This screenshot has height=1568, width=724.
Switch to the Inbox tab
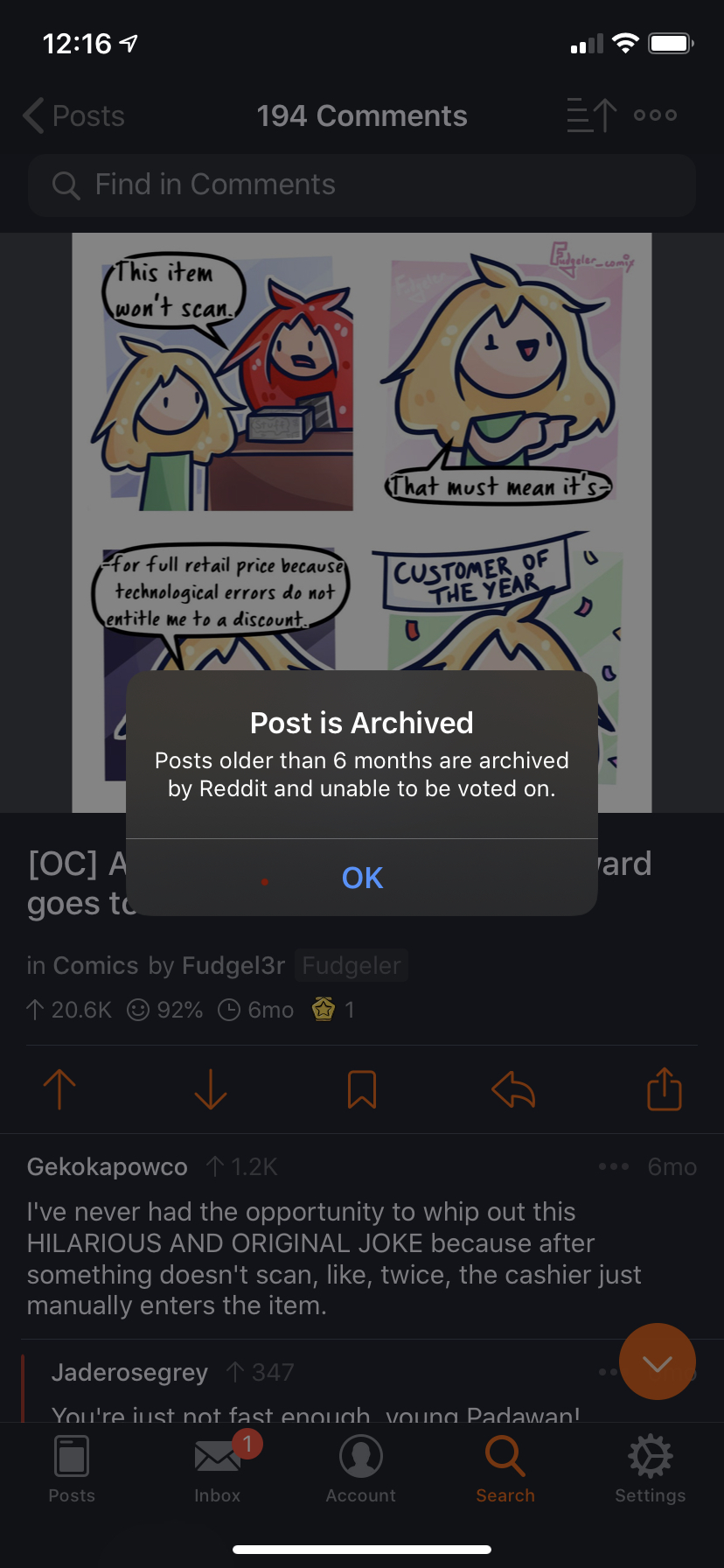pos(217,1470)
